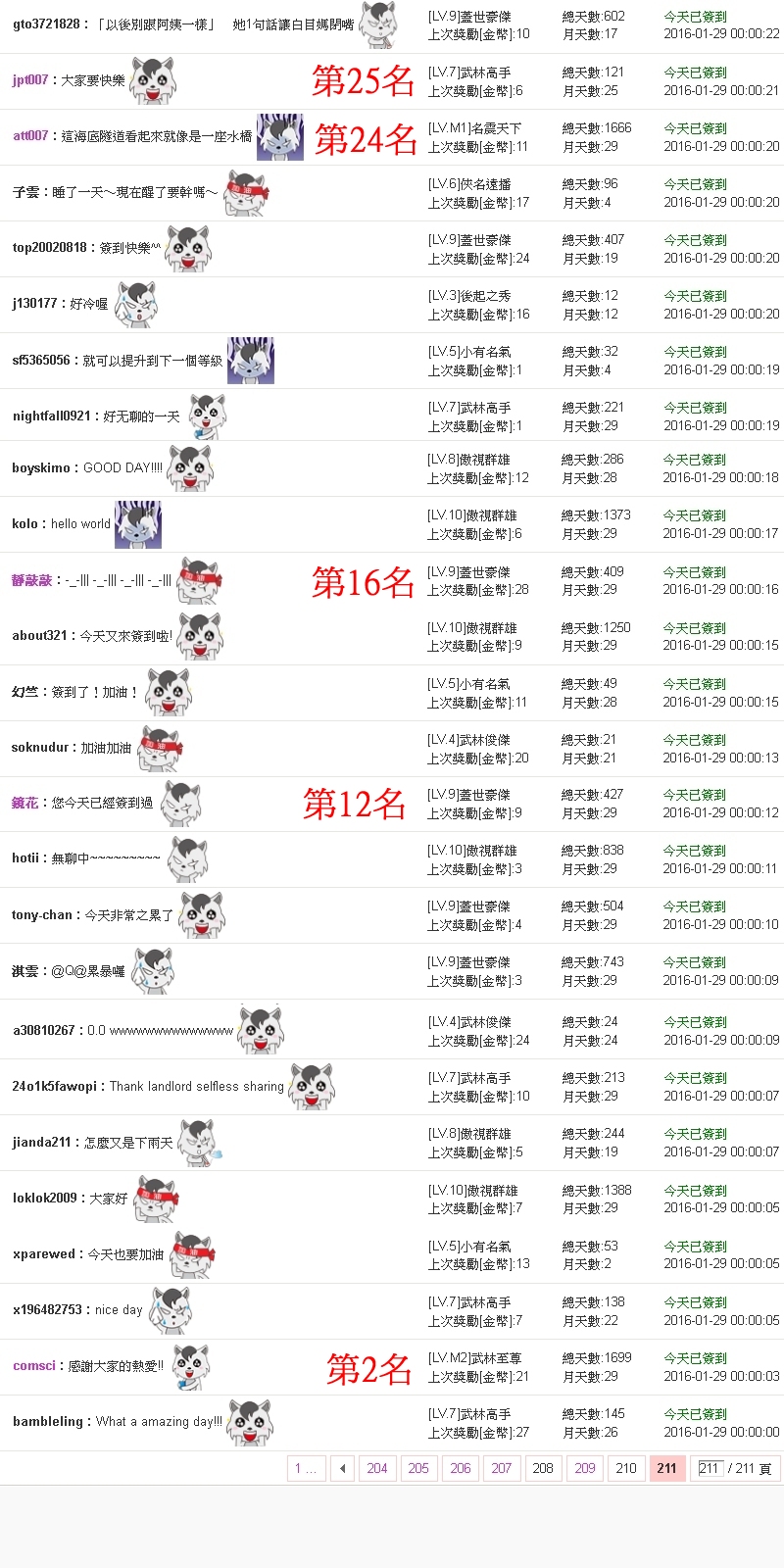This screenshot has height=1568, width=784.
Task: Jump back to first page "1 ..."
Action: point(305,1468)
